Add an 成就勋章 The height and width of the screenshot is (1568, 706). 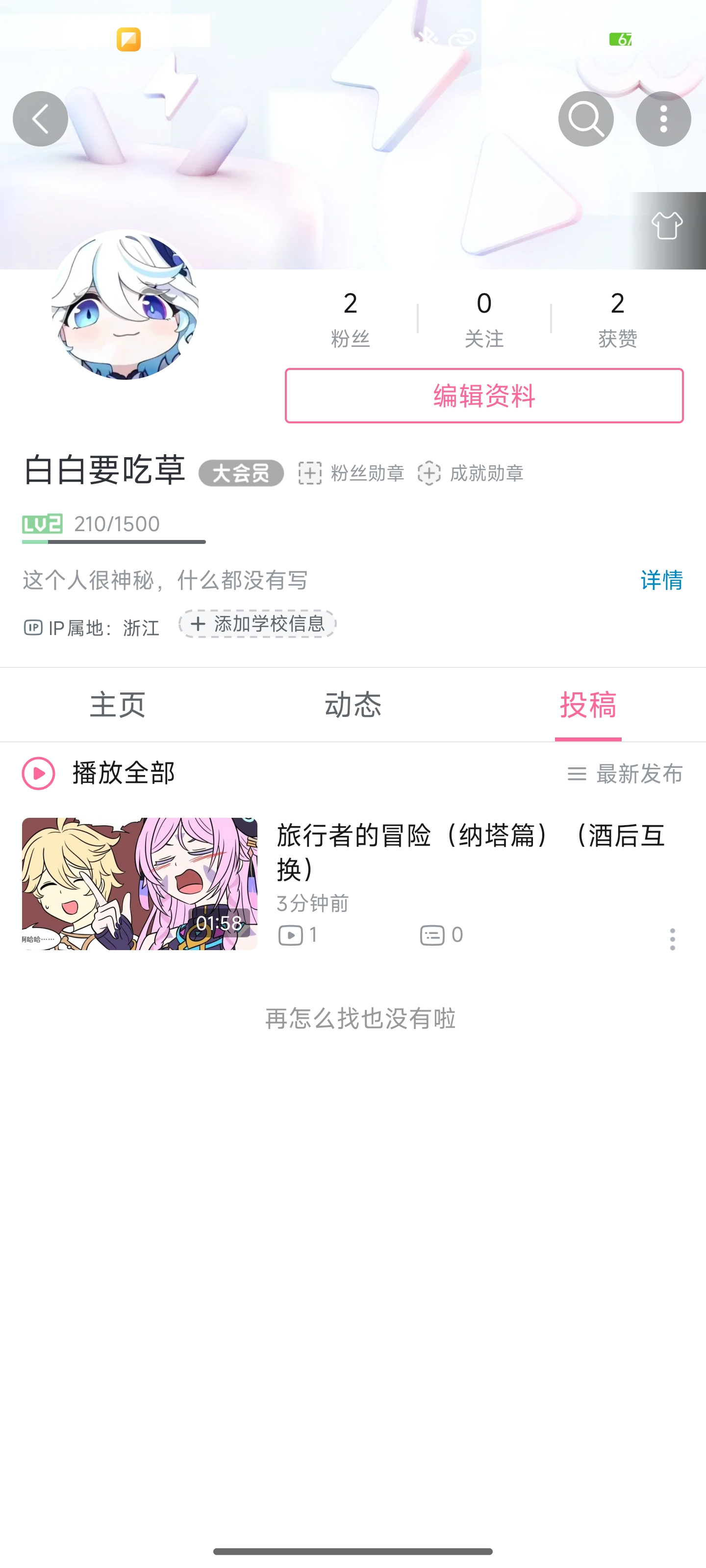(x=471, y=473)
